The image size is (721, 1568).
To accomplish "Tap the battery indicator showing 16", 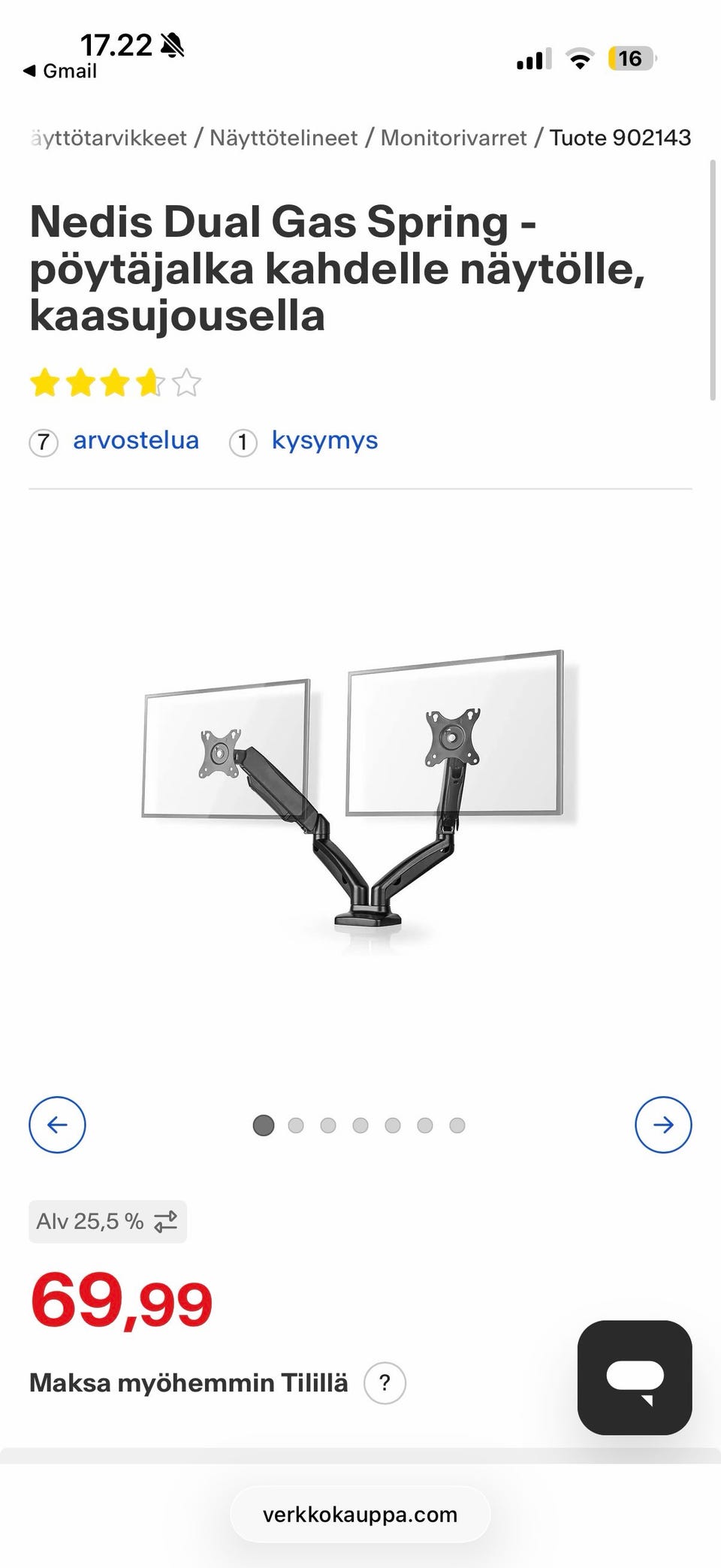I will point(631,58).
